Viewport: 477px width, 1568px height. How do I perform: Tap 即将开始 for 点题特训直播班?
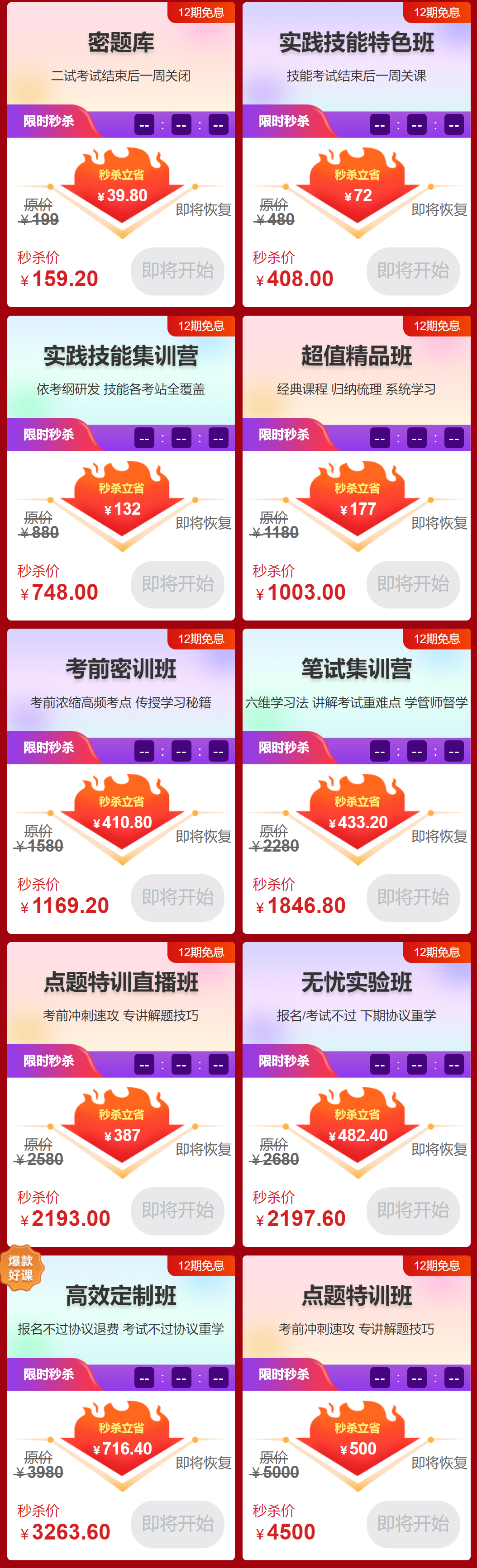pos(177,1211)
